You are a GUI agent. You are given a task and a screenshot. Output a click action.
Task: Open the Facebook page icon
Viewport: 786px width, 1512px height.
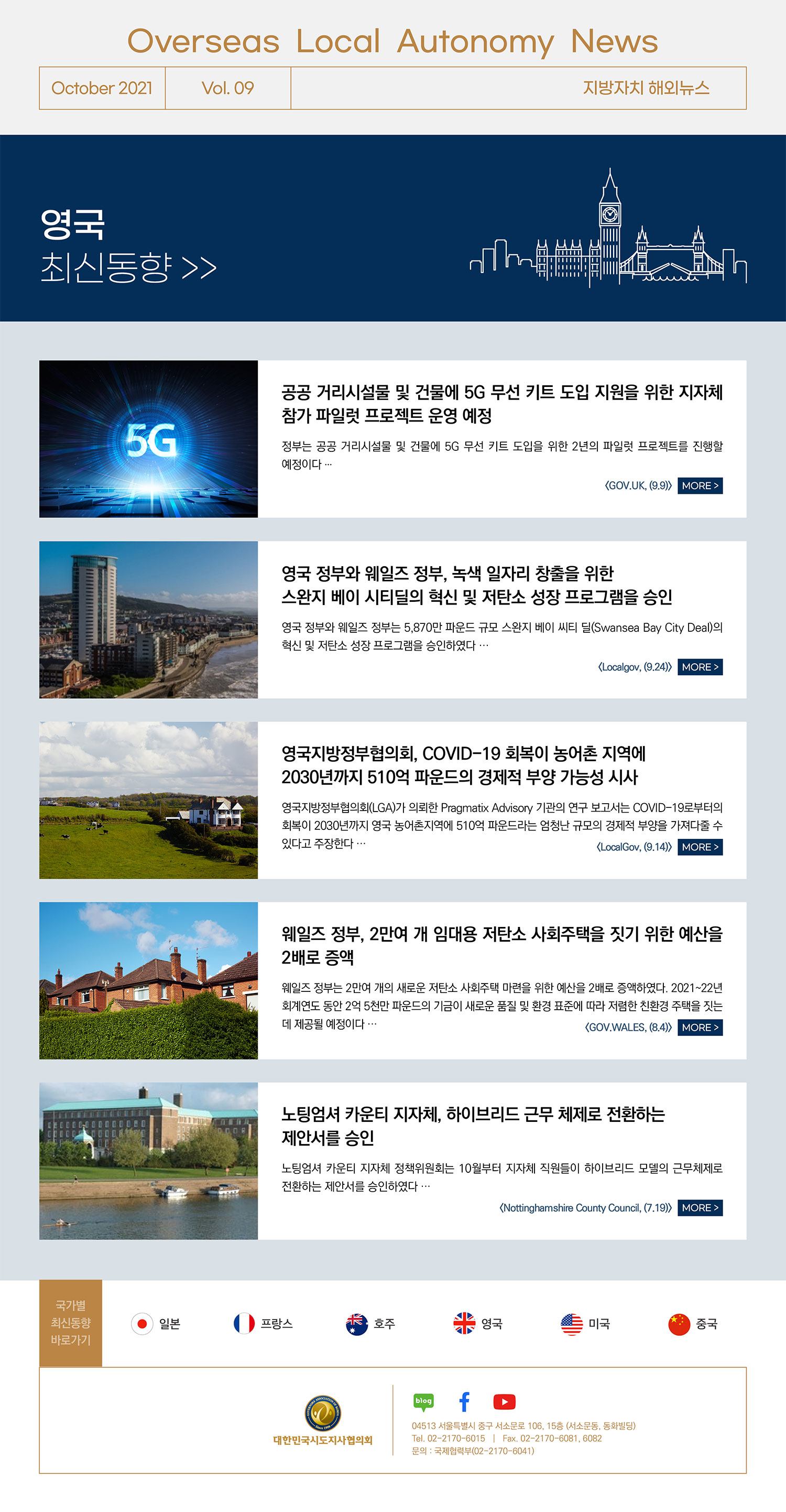[x=464, y=1402]
